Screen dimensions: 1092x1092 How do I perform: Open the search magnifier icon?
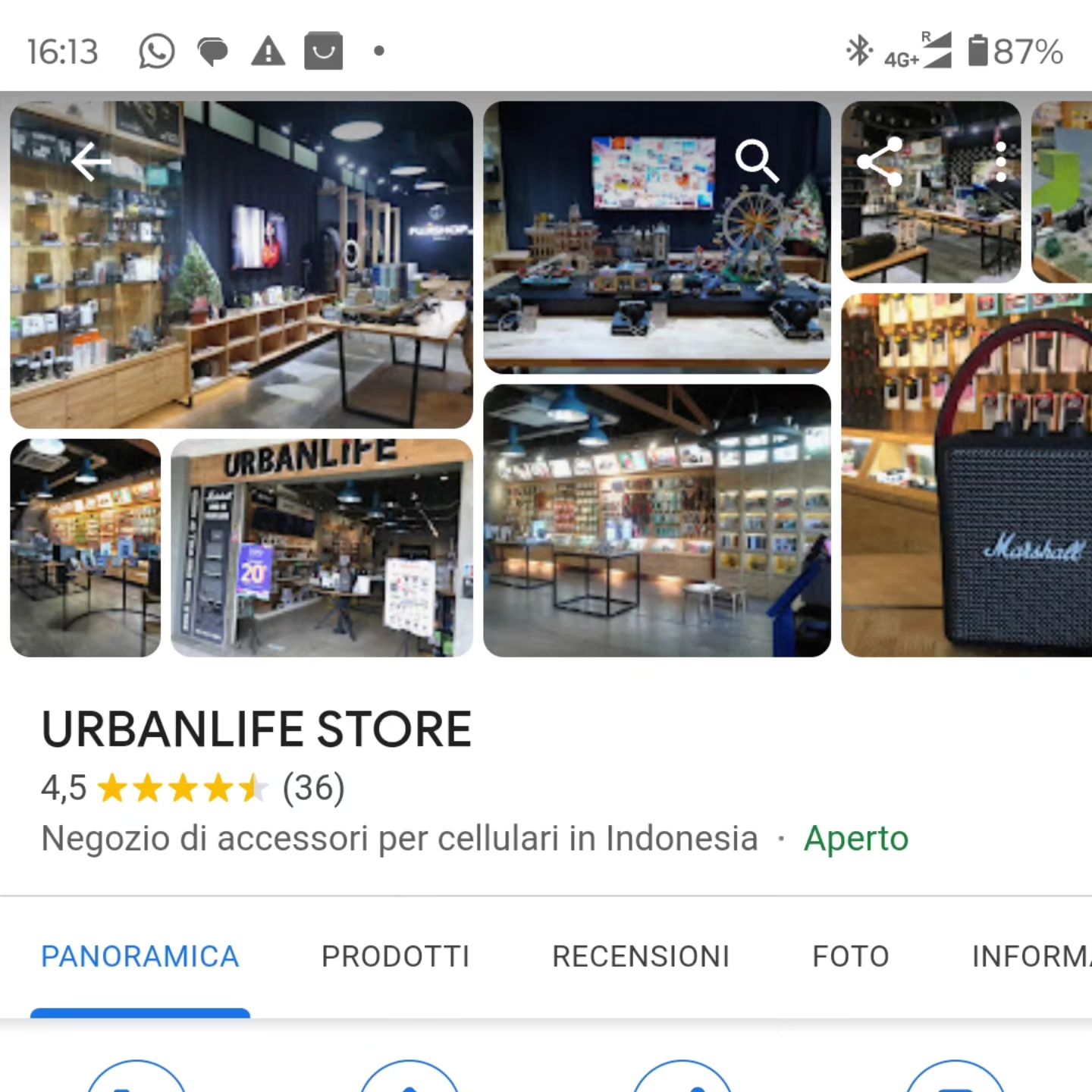[x=756, y=161]
